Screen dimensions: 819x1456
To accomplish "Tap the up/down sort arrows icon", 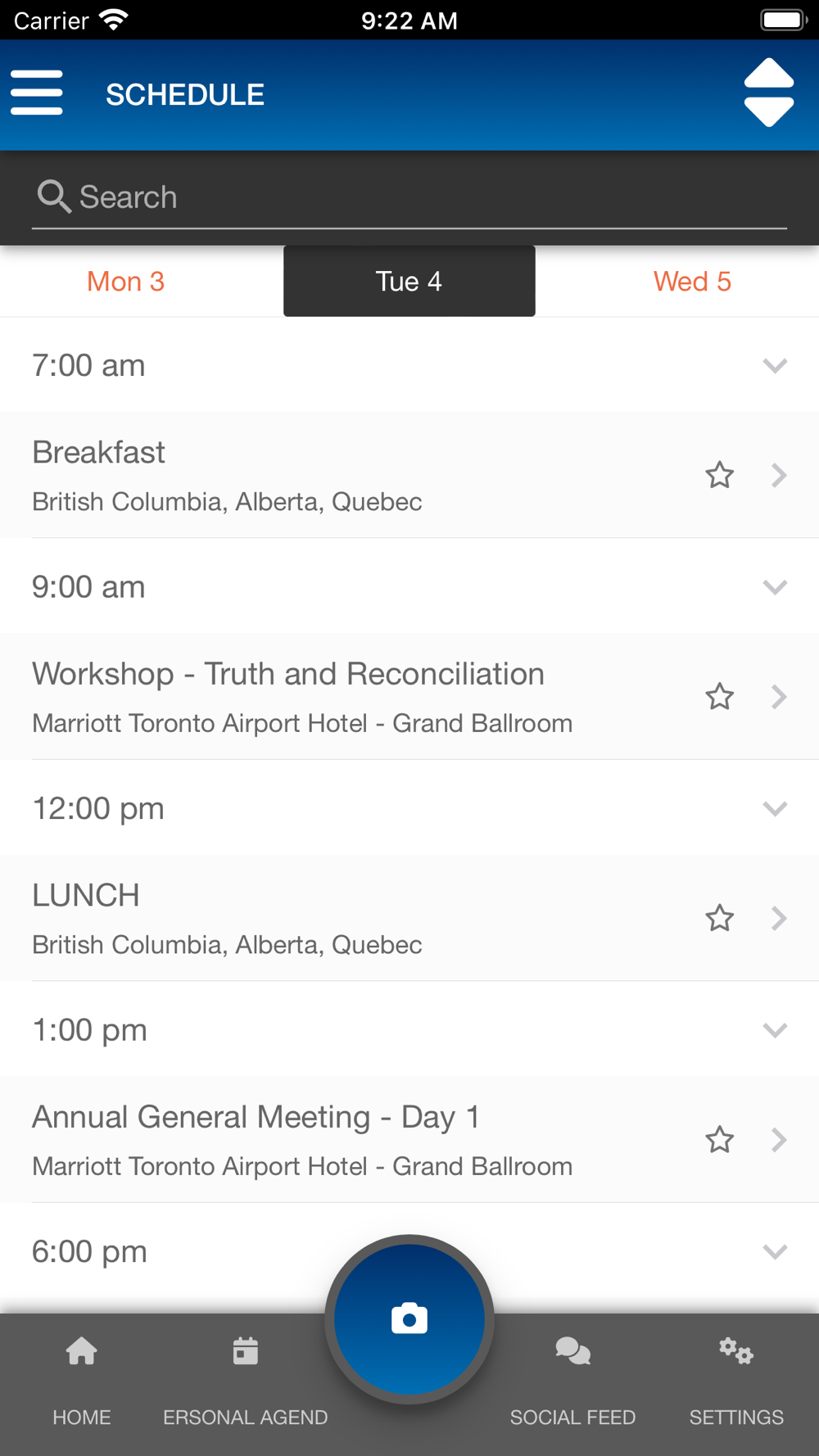I will (x=769, y=93).
